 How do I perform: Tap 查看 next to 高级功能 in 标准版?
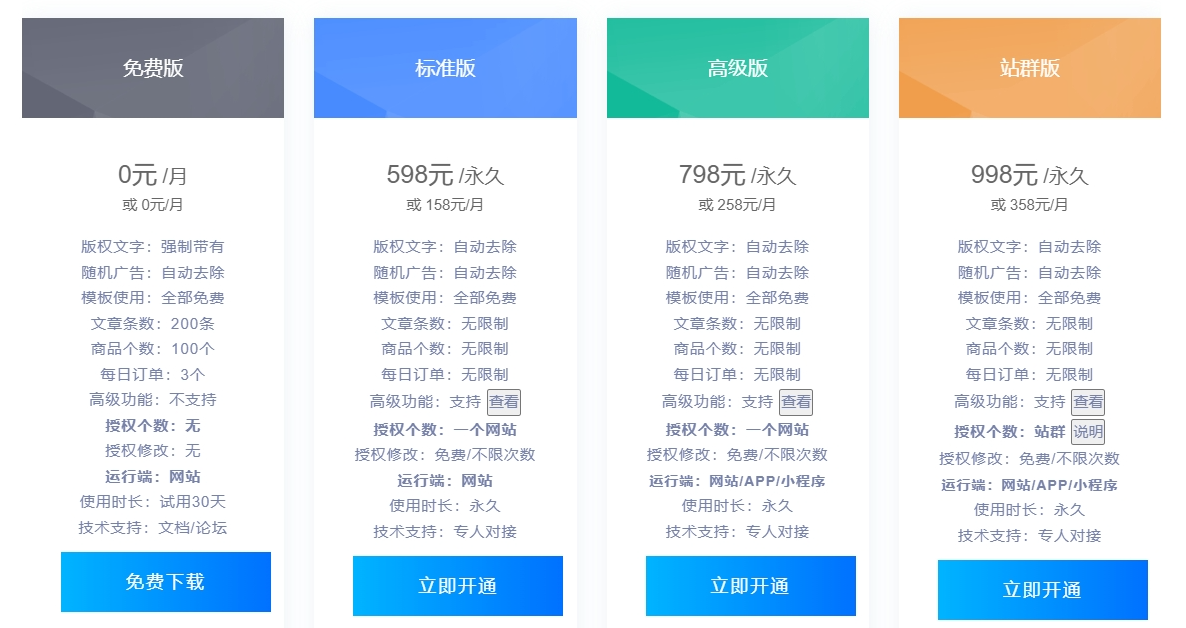504,402
